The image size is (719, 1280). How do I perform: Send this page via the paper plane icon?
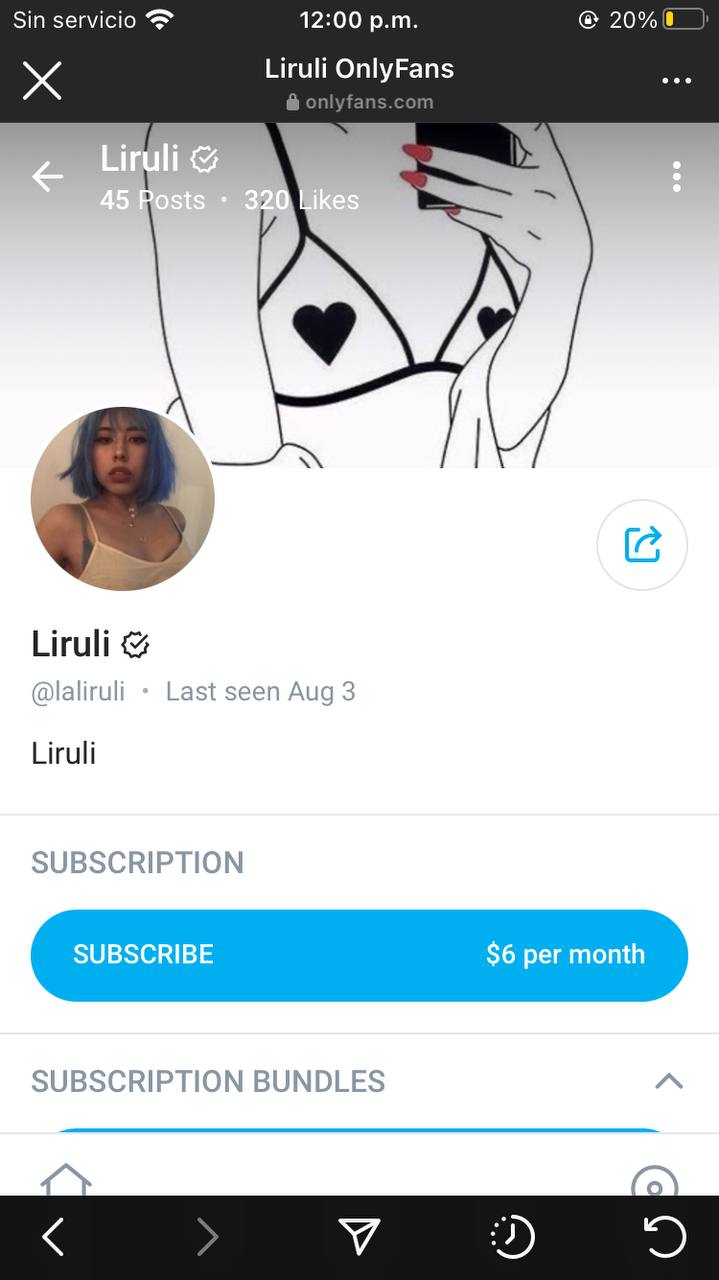359,1237
